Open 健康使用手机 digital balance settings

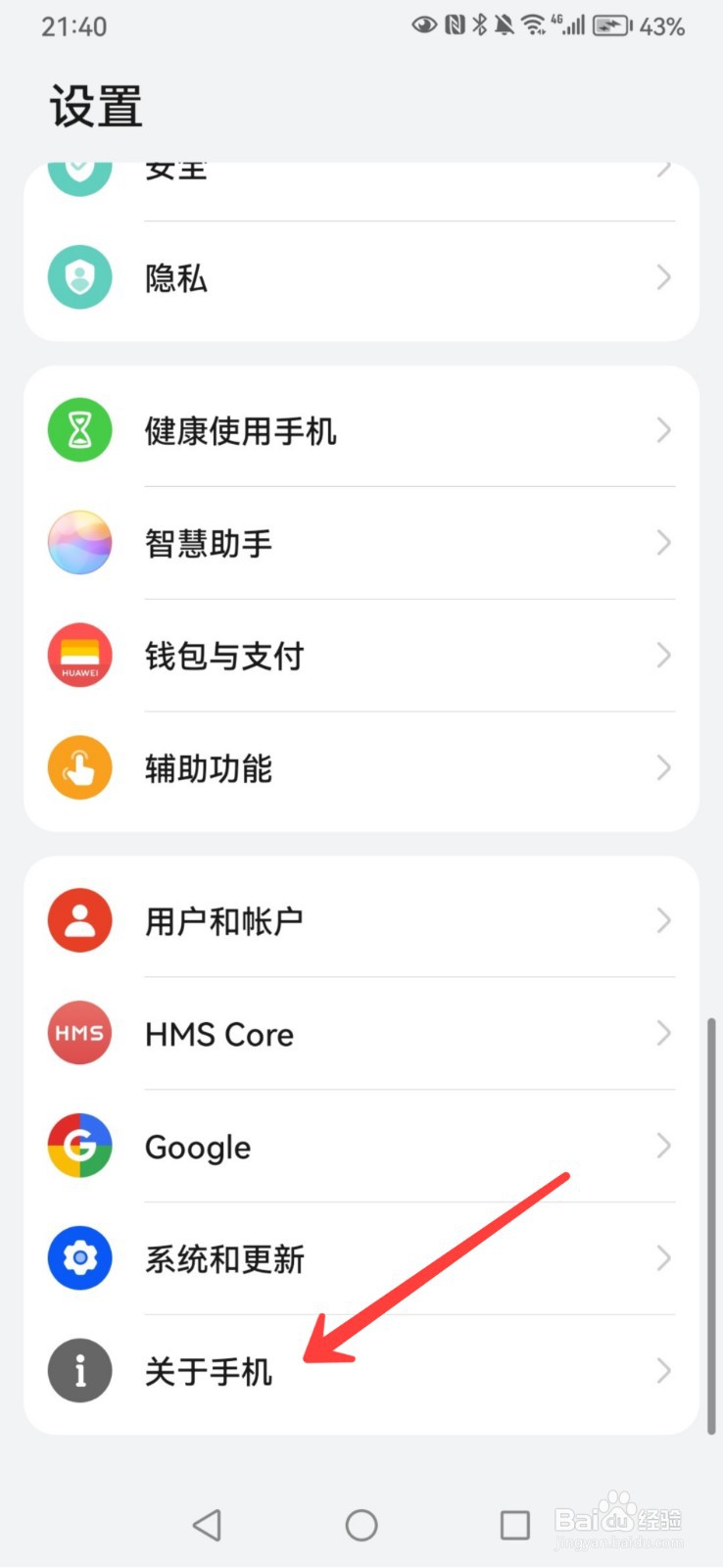coord(361,430)
